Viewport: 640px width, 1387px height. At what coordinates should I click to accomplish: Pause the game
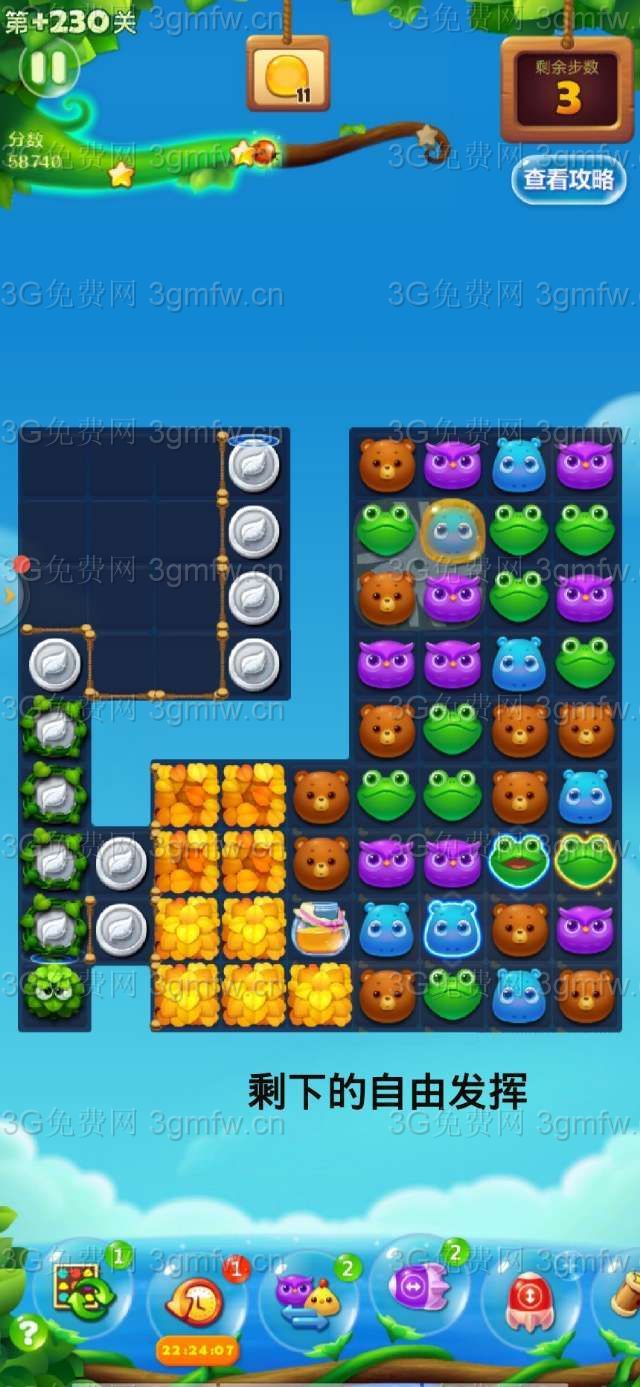(47, 67)
